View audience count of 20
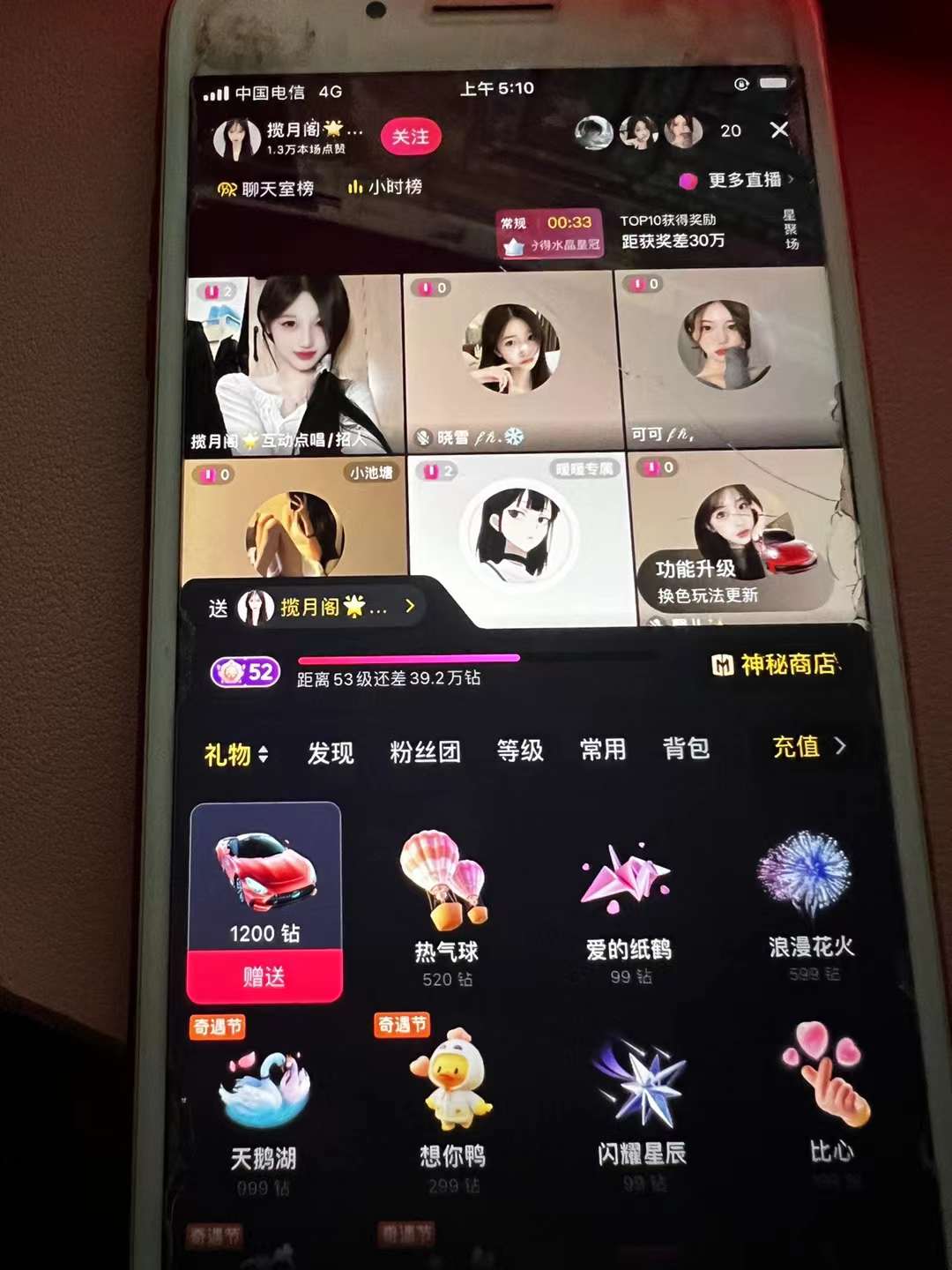The image size is (952, 1270). pyautogui.click(x=730, y=131)
